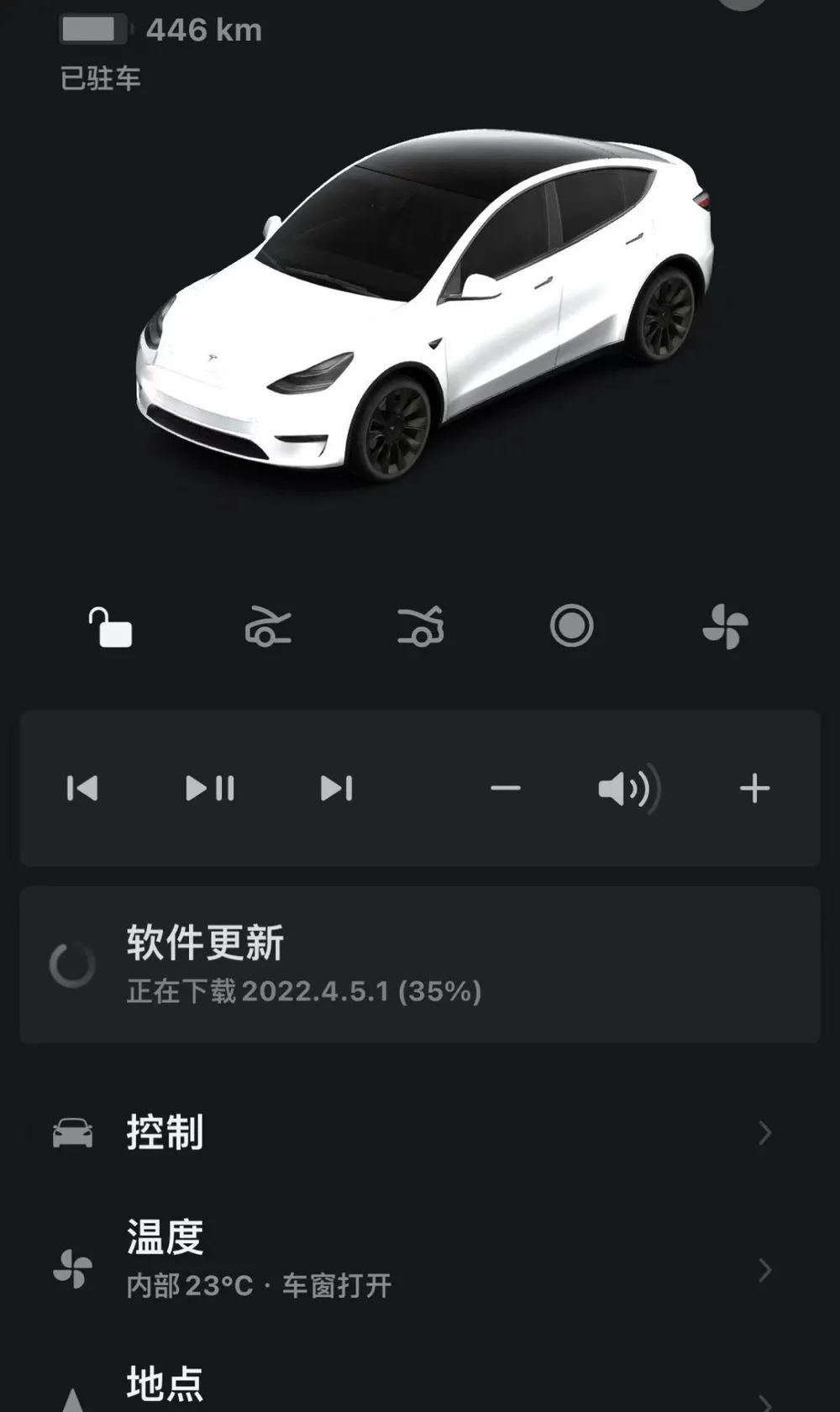
Task: Tap the circular record icon
Action: click(571, 627)
